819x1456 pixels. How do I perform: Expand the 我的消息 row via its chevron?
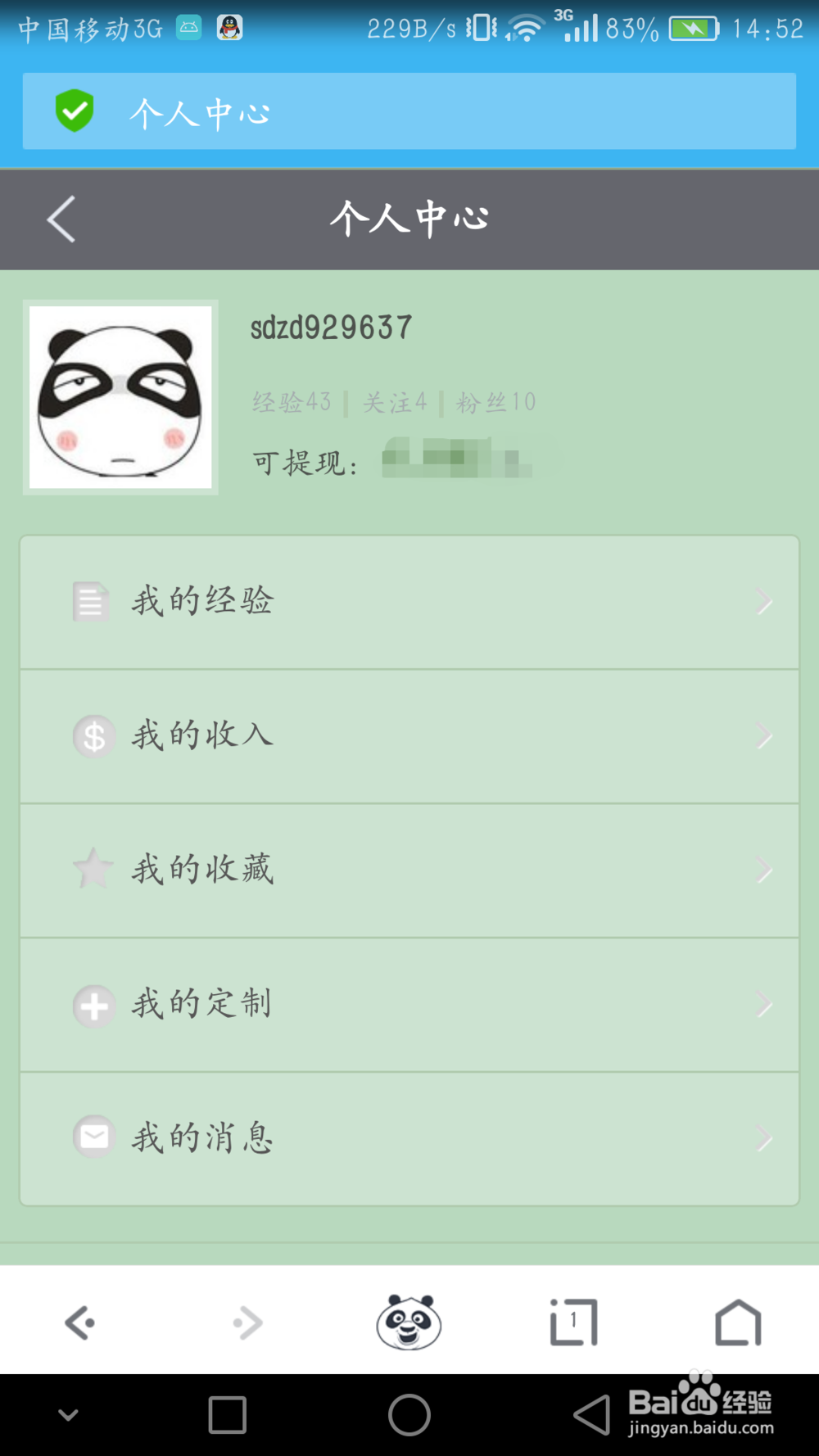(x=763, y=1137)
